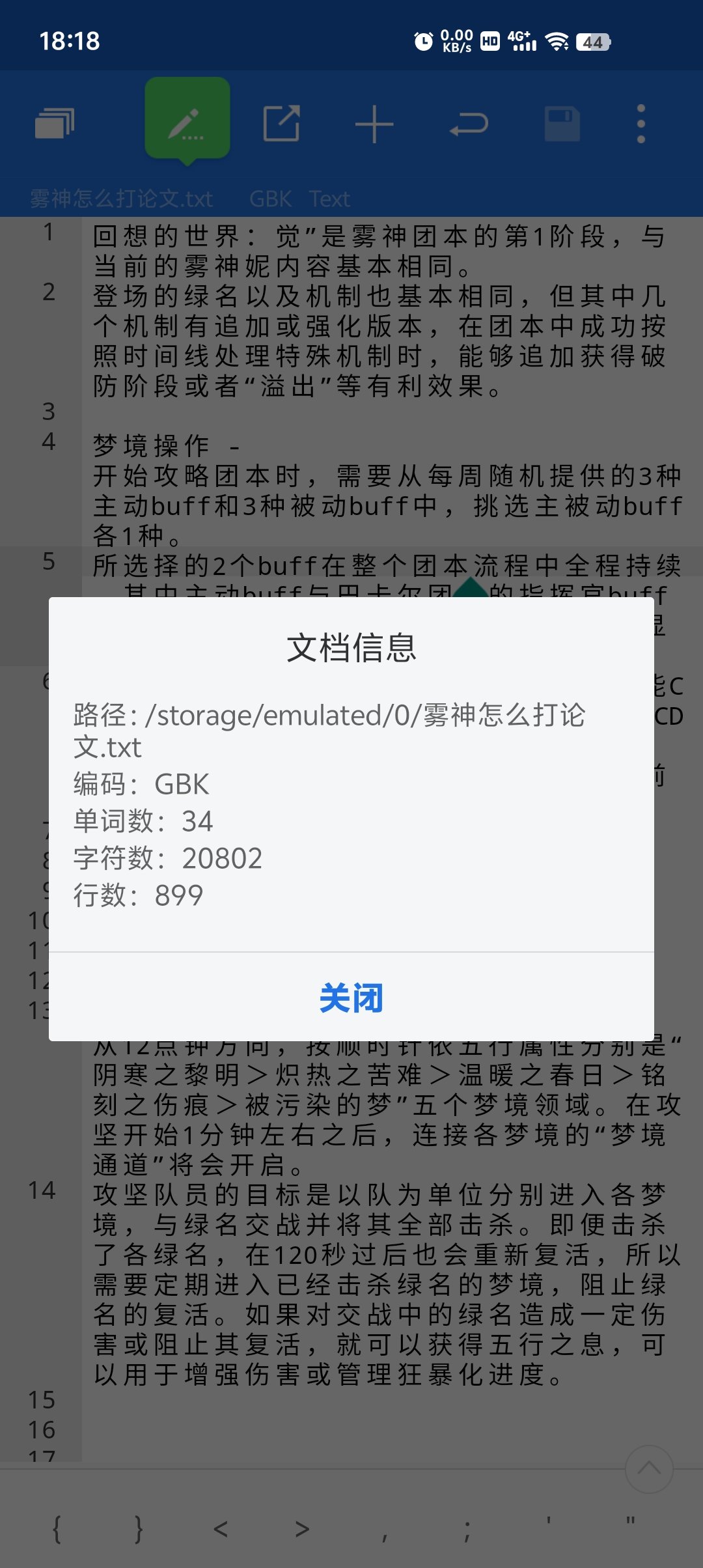The height and width of the screenshot is (1568, 703).
Task: Tap the open file icon
Action: pyautogui.click(x=281, y=123)
